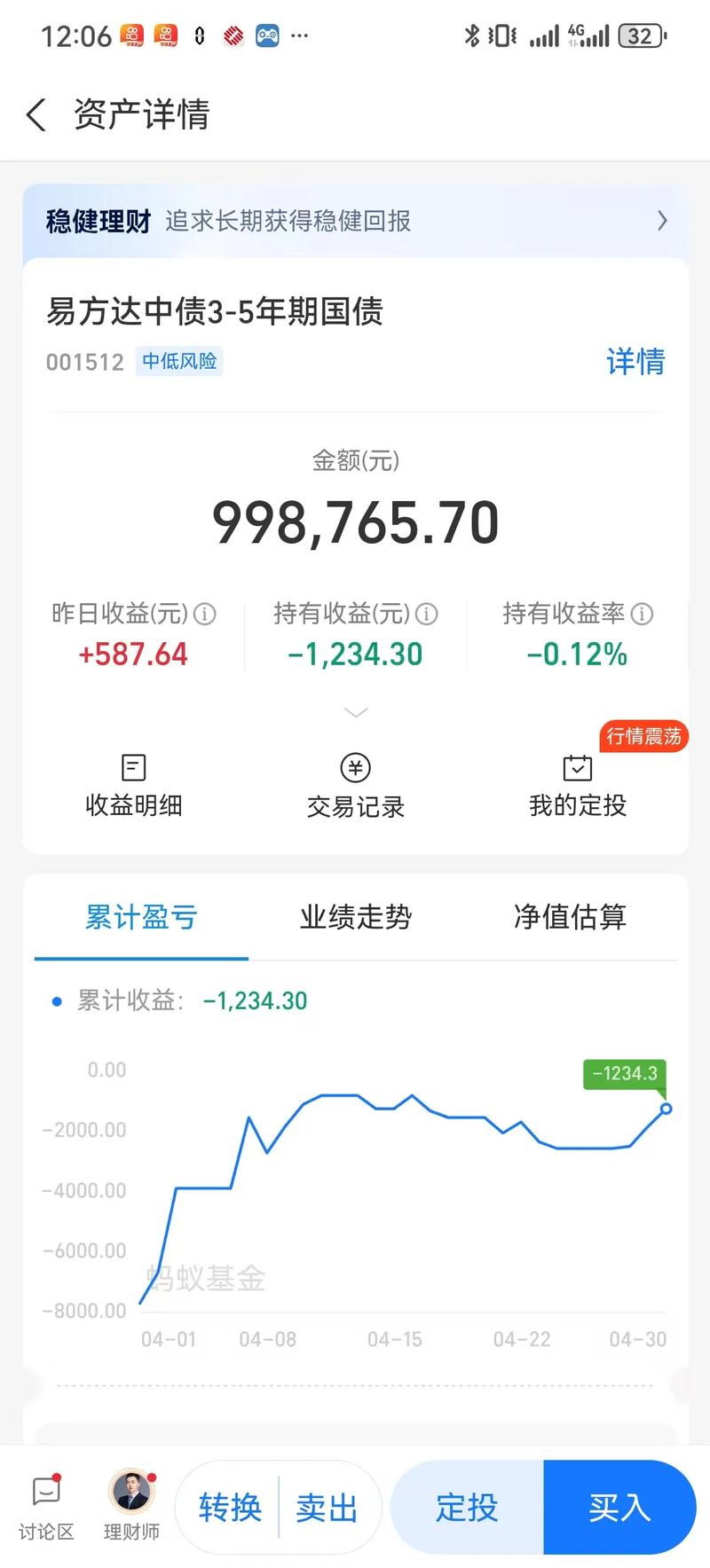Tap the info icon beside 昨日收益

click(207, 614)
